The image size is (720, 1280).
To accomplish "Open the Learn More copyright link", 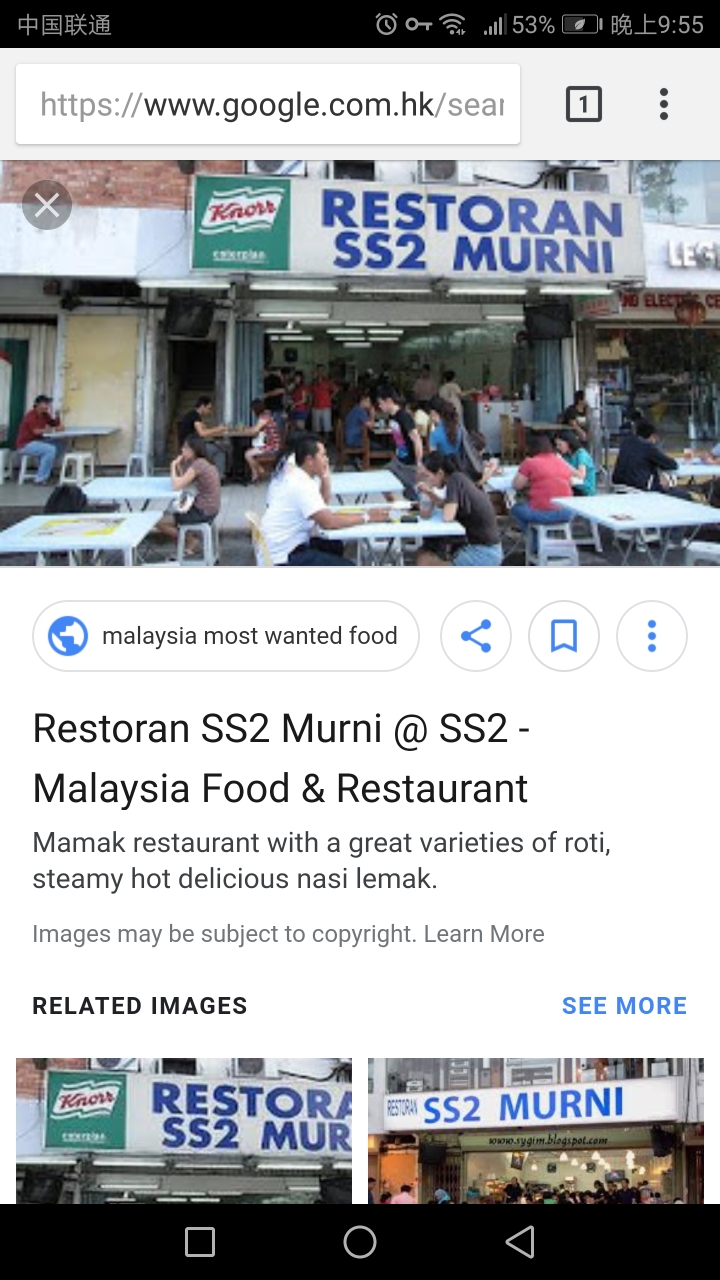I will pyautogui.click(x=484, y=934).
